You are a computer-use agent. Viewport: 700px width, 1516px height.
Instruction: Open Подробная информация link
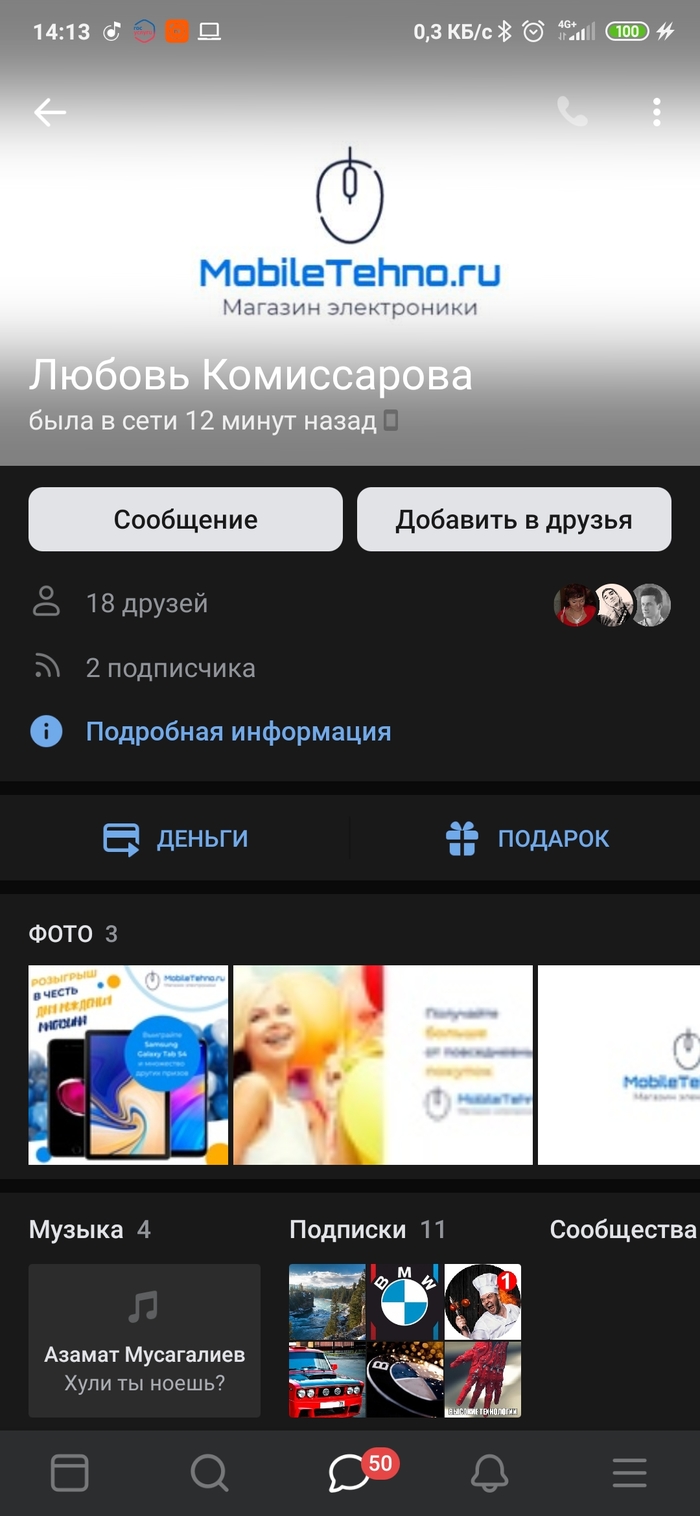coord(237,732)
